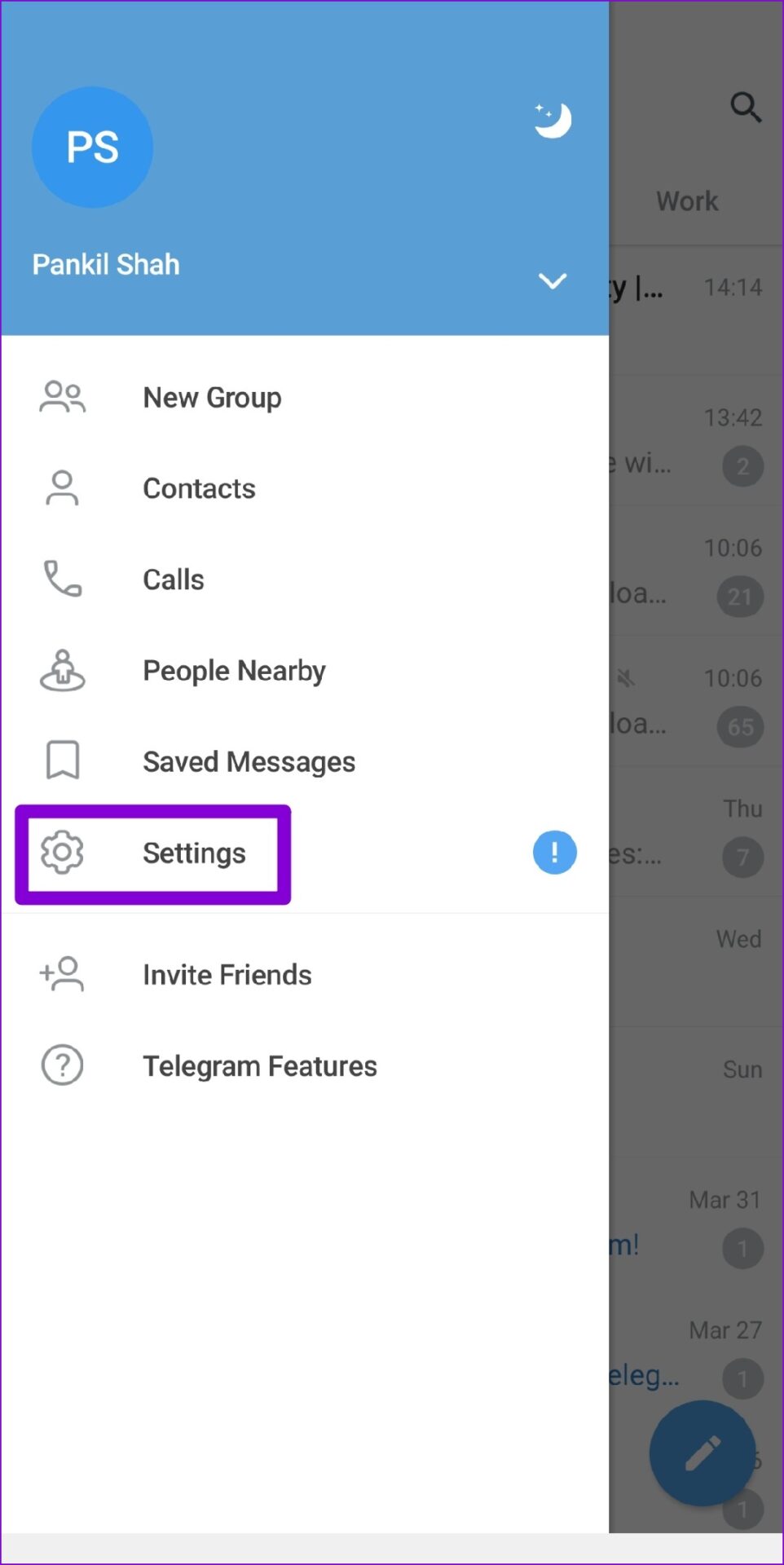This screenshot has height=1565, width=784.
Task: Tap the compose pencil button
Action: [702, 1453]
